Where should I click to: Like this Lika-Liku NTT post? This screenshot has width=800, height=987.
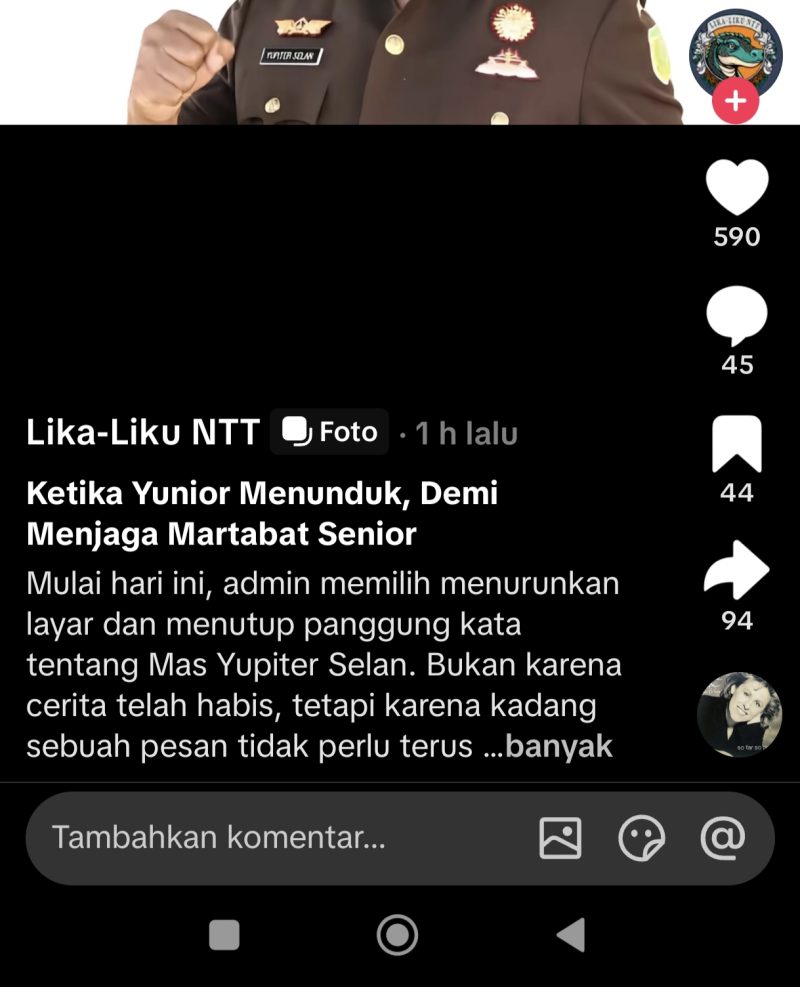pos(737,188)
